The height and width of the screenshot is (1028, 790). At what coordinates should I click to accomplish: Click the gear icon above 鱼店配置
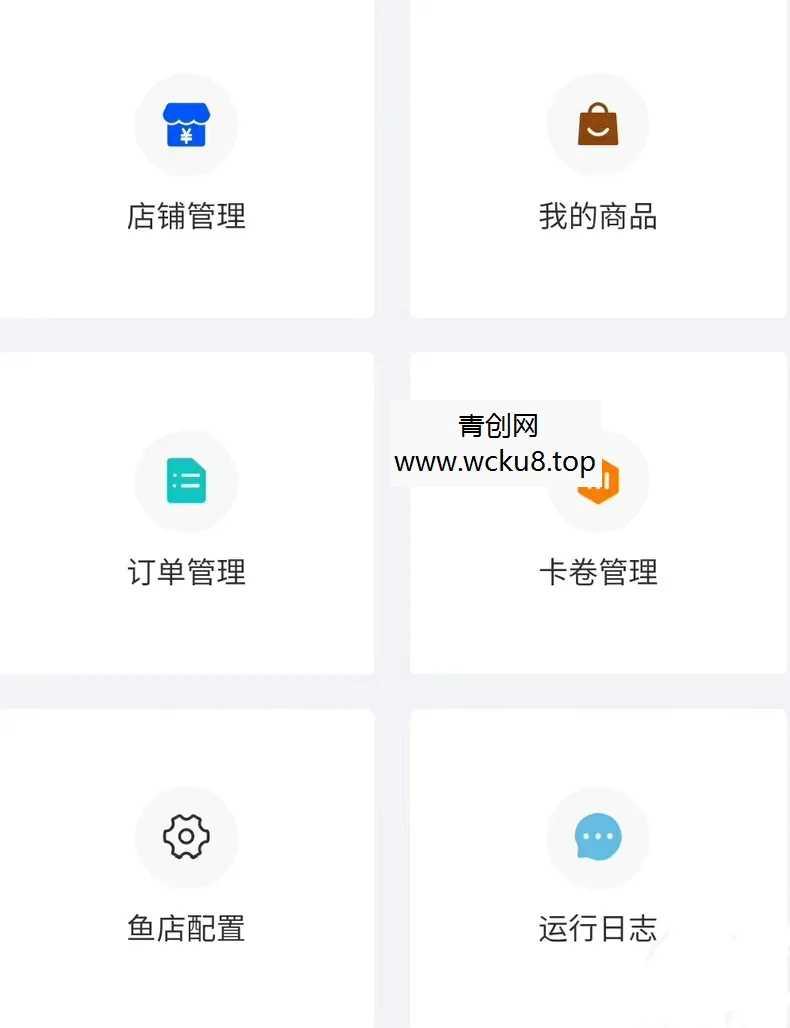[186, 838]
